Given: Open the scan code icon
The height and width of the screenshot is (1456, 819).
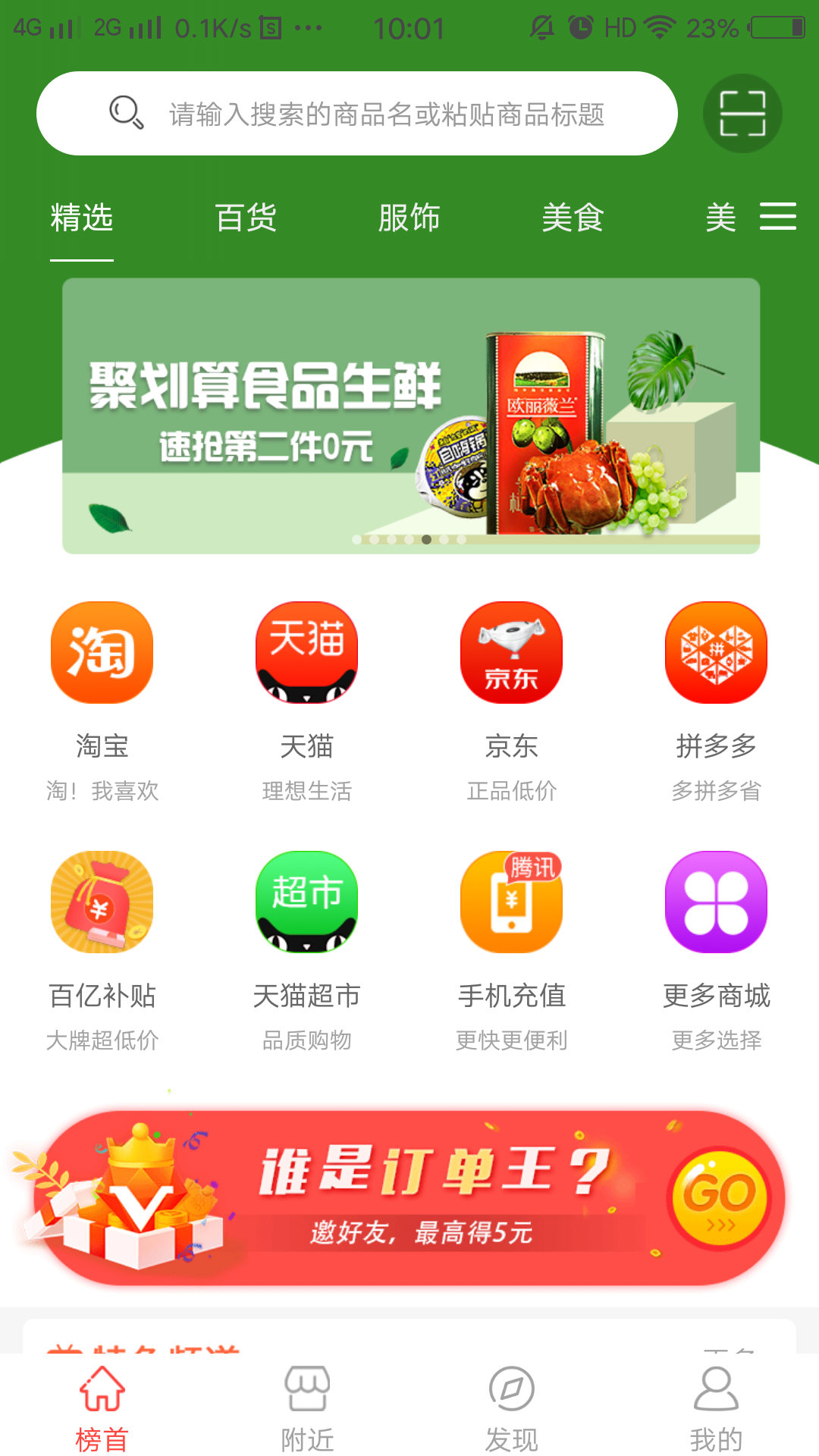Looking at the screenshot, I should [742, 114].
